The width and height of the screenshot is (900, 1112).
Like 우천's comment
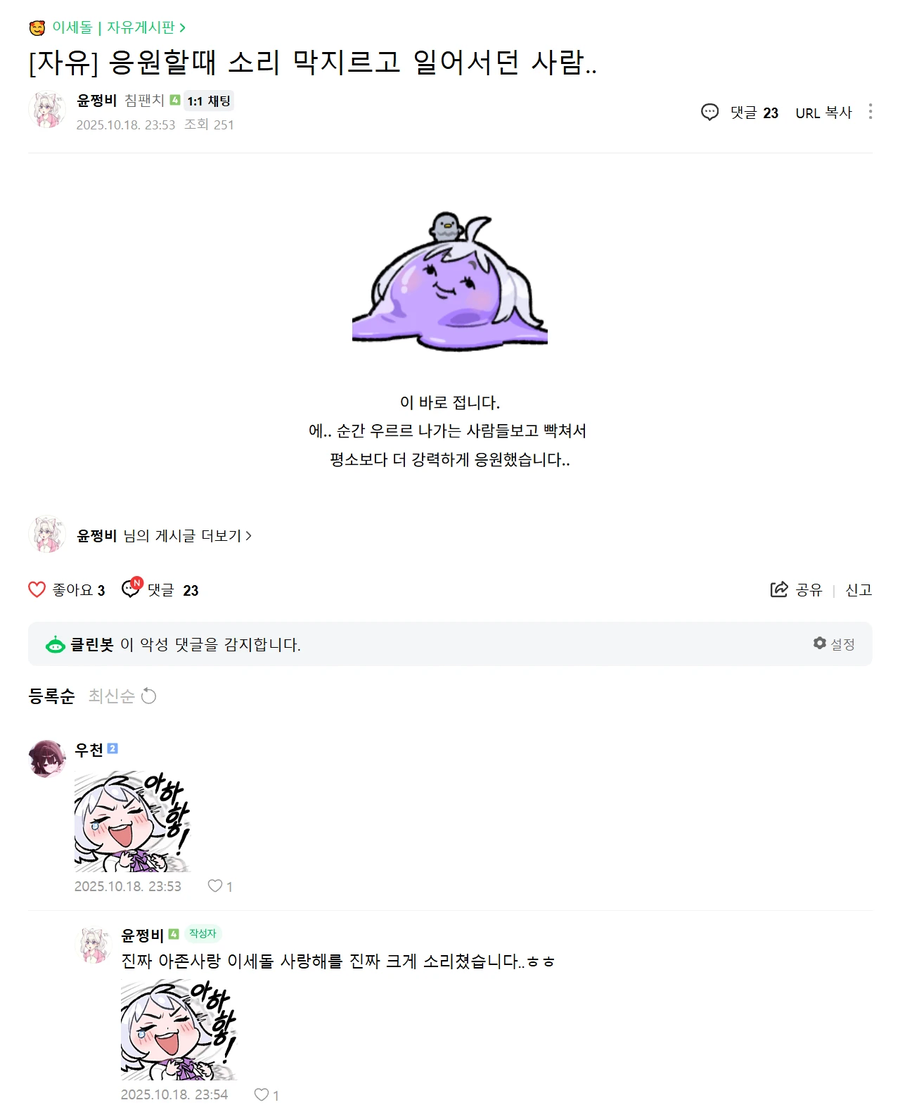point(216,886)
